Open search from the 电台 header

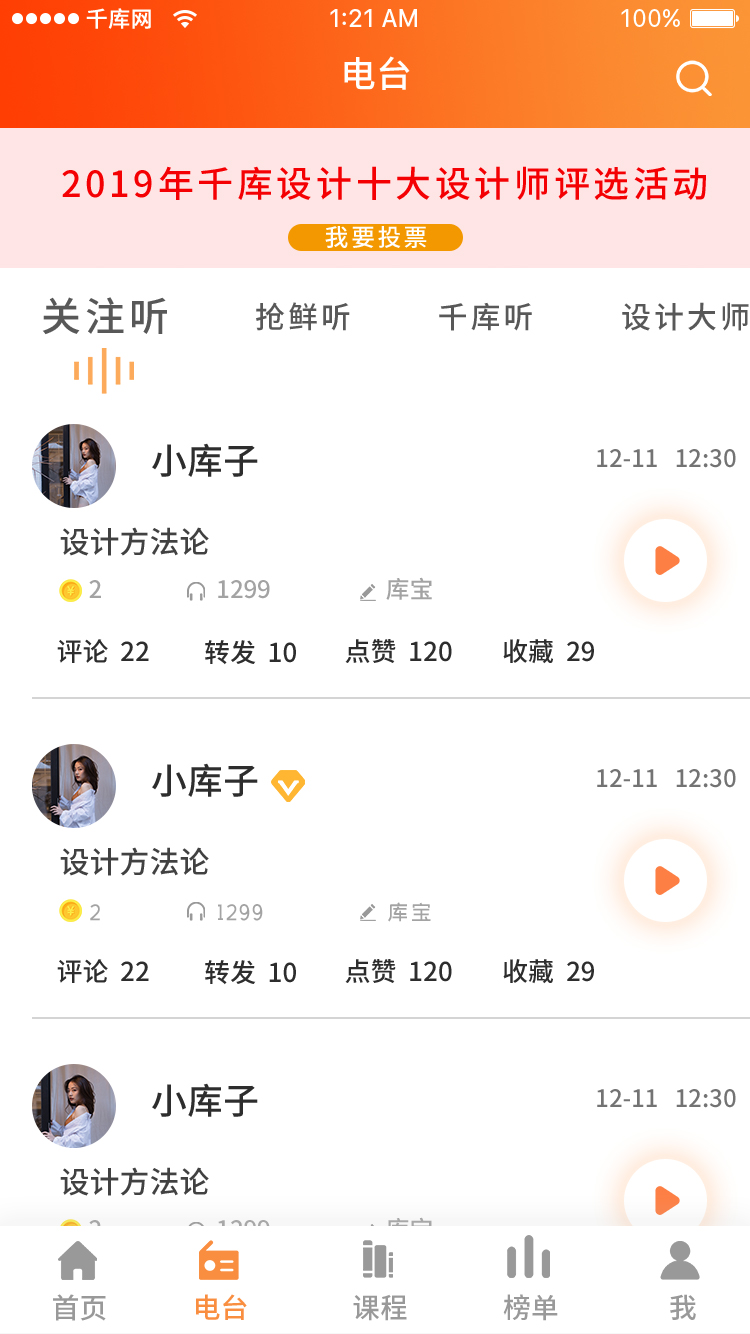(693, 78)
